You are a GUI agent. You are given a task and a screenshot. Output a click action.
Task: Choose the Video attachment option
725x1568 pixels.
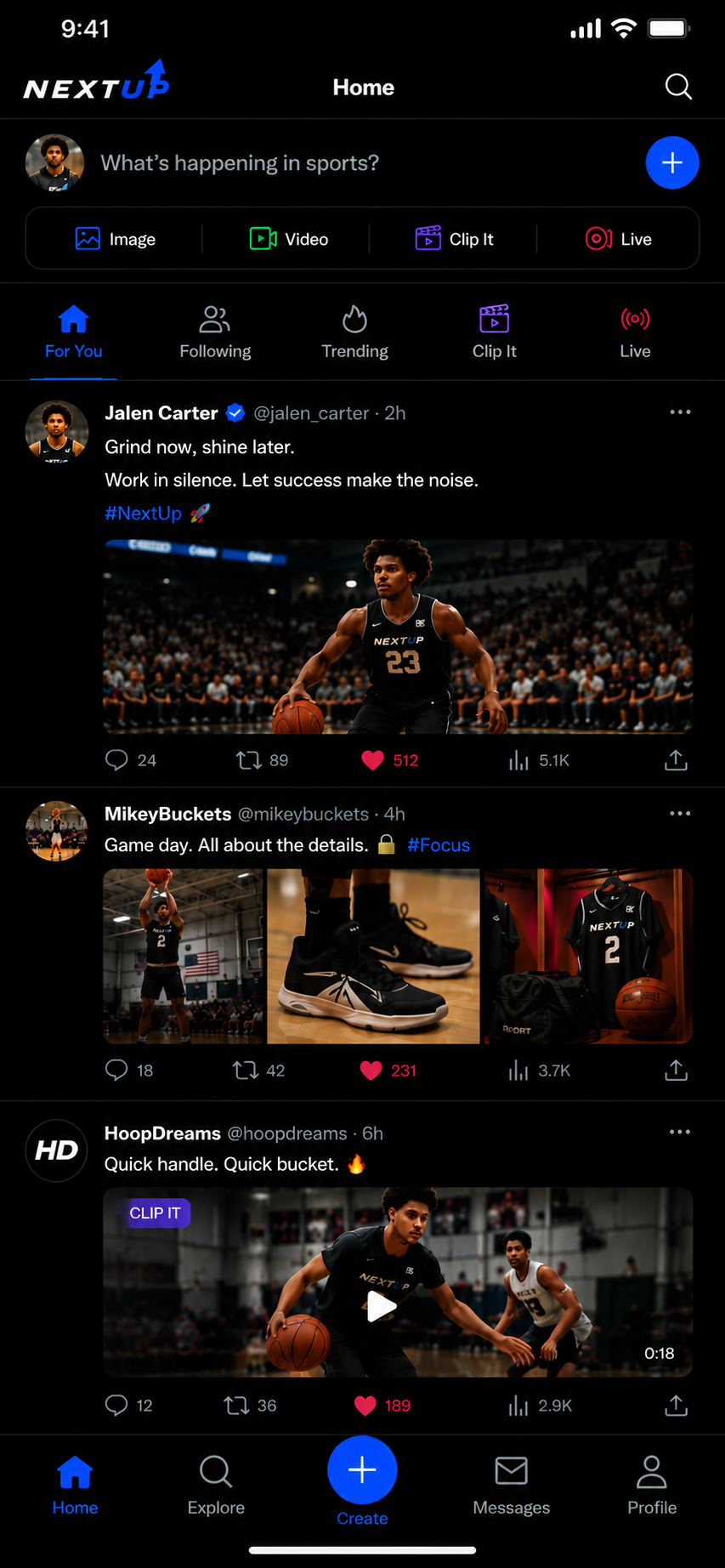click(289, 239)
